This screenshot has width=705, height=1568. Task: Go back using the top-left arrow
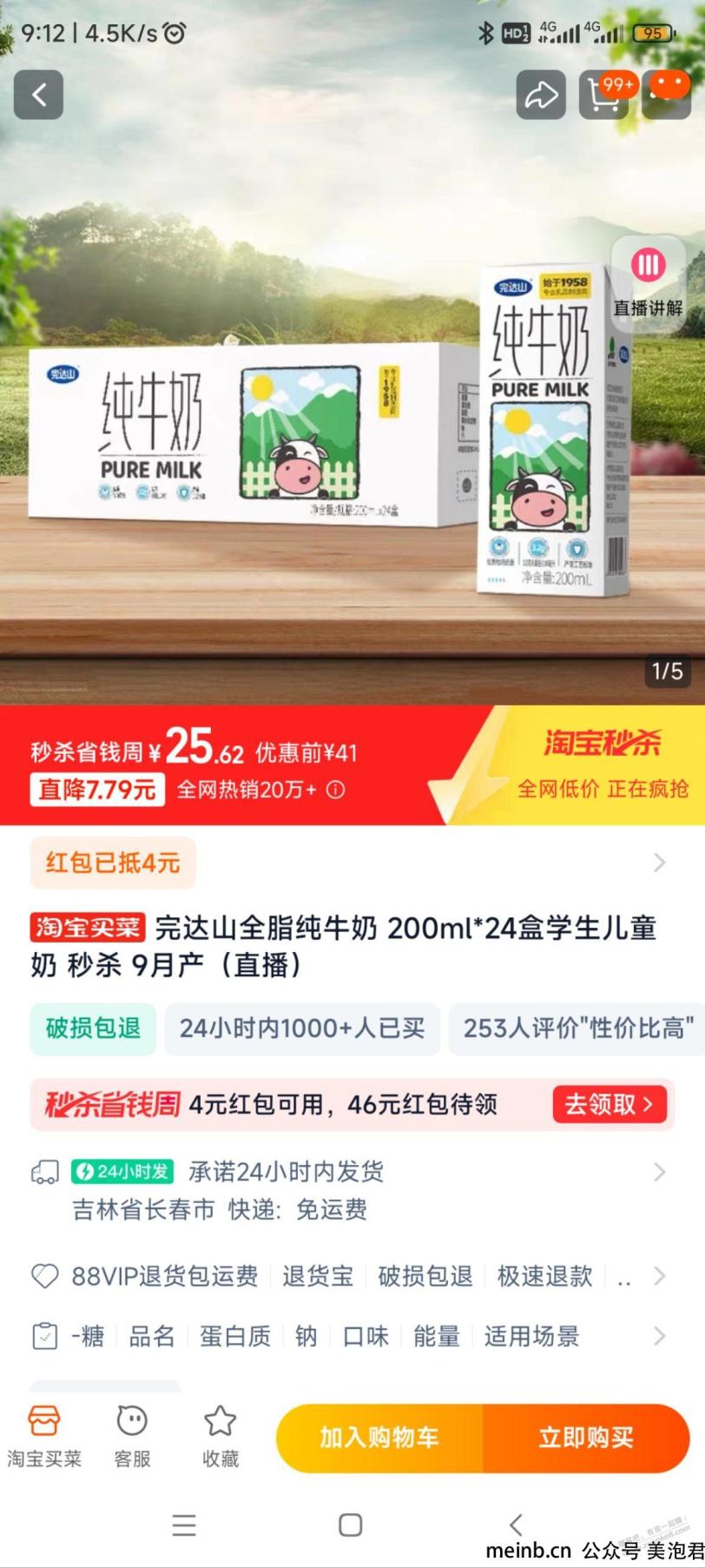coord(38,95)
